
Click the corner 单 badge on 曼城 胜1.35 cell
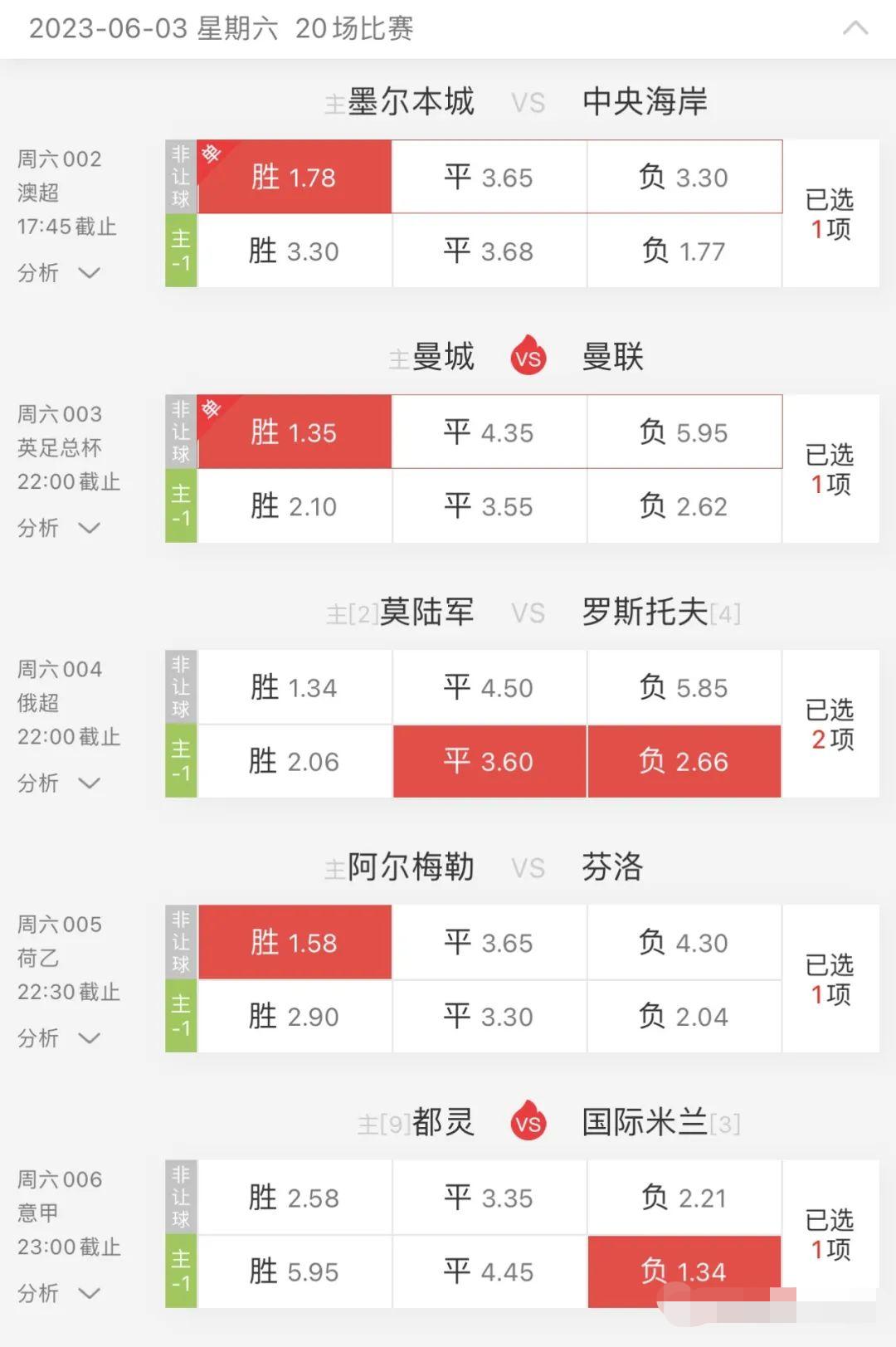pos(211,407)
